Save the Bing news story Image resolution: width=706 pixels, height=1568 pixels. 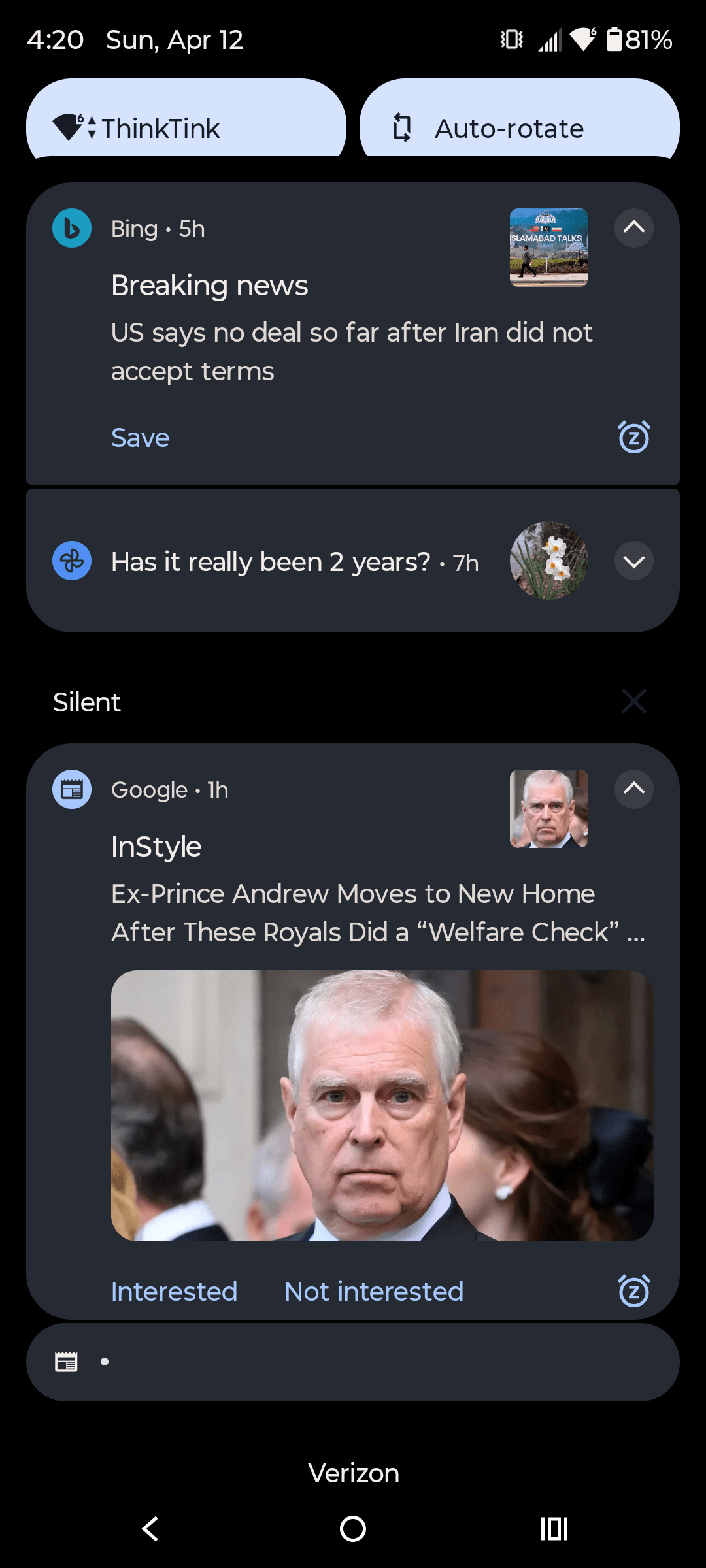(140, 438)
